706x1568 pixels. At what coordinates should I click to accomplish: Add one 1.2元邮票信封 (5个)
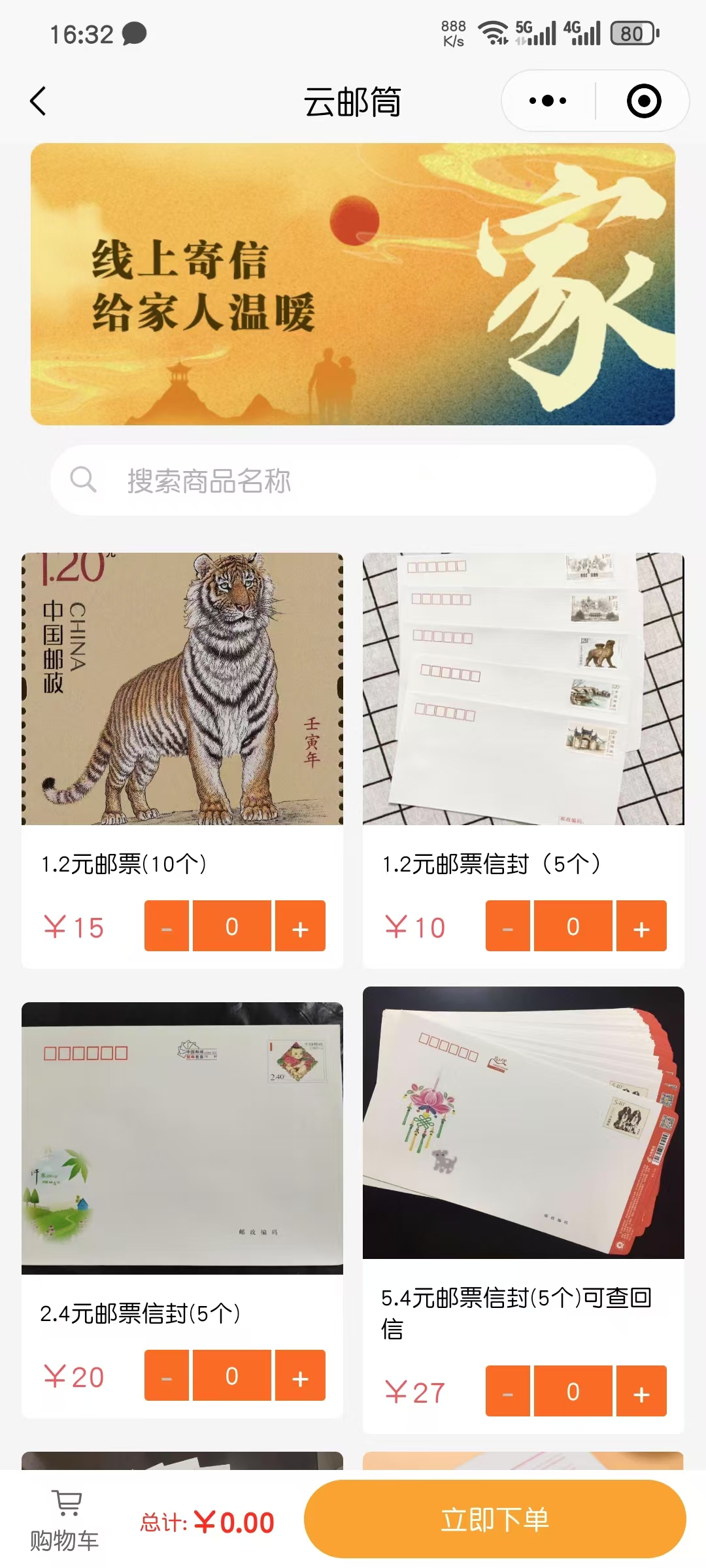(x=641, y=926)
